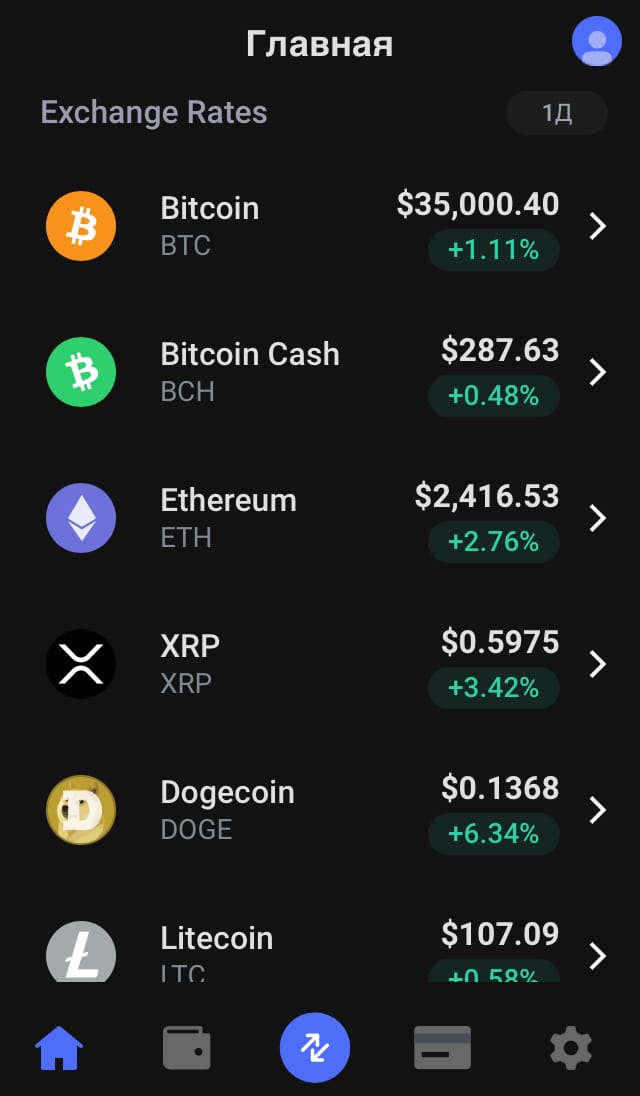Tap the central exchange swap button
This screenshot has height=1096, width=640.
[315, 1047]
